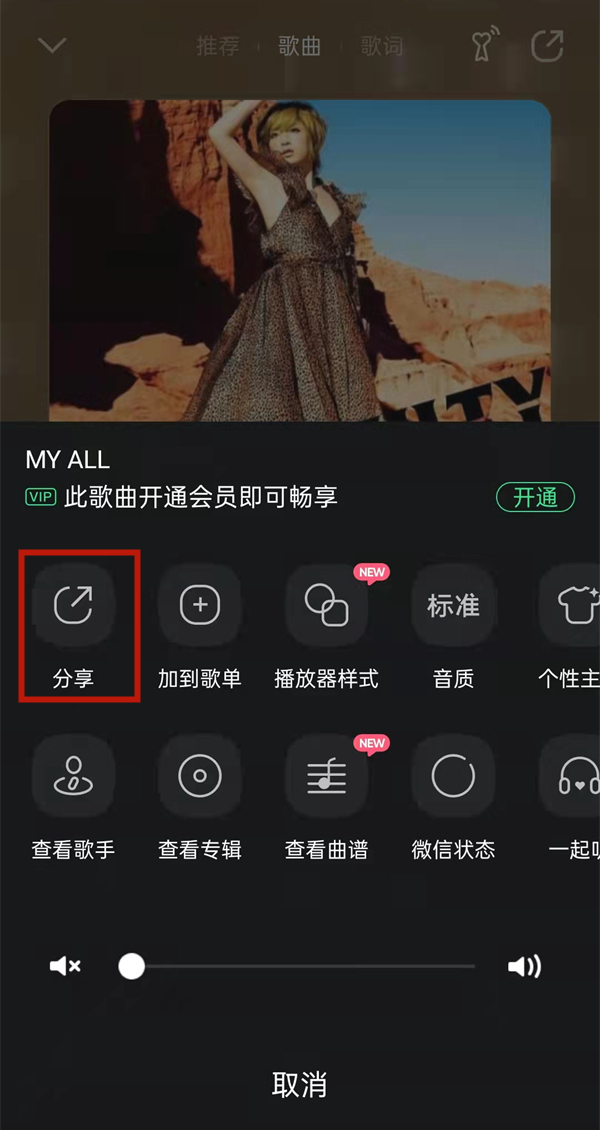
Task: Select the 歌曲 tab
Action: pos(299,46)
